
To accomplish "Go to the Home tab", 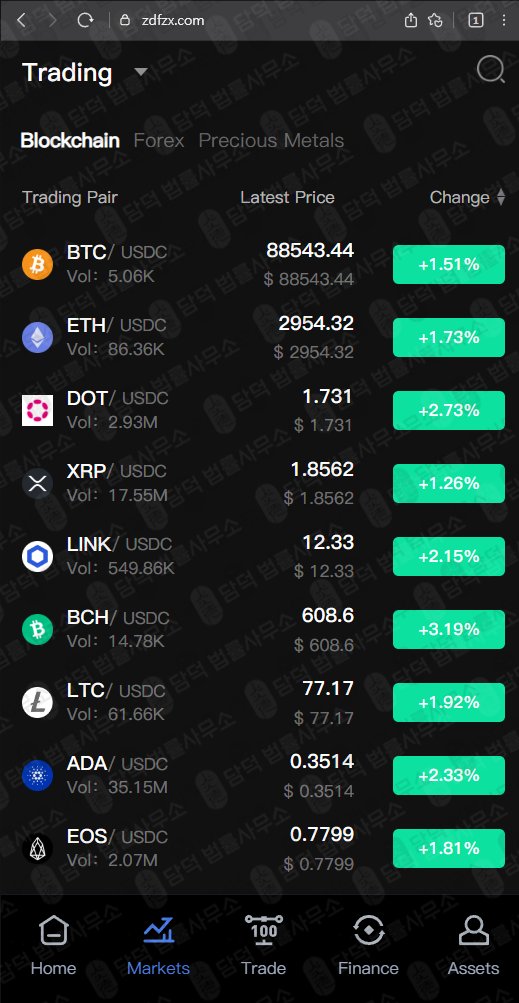I will point(53,946).
